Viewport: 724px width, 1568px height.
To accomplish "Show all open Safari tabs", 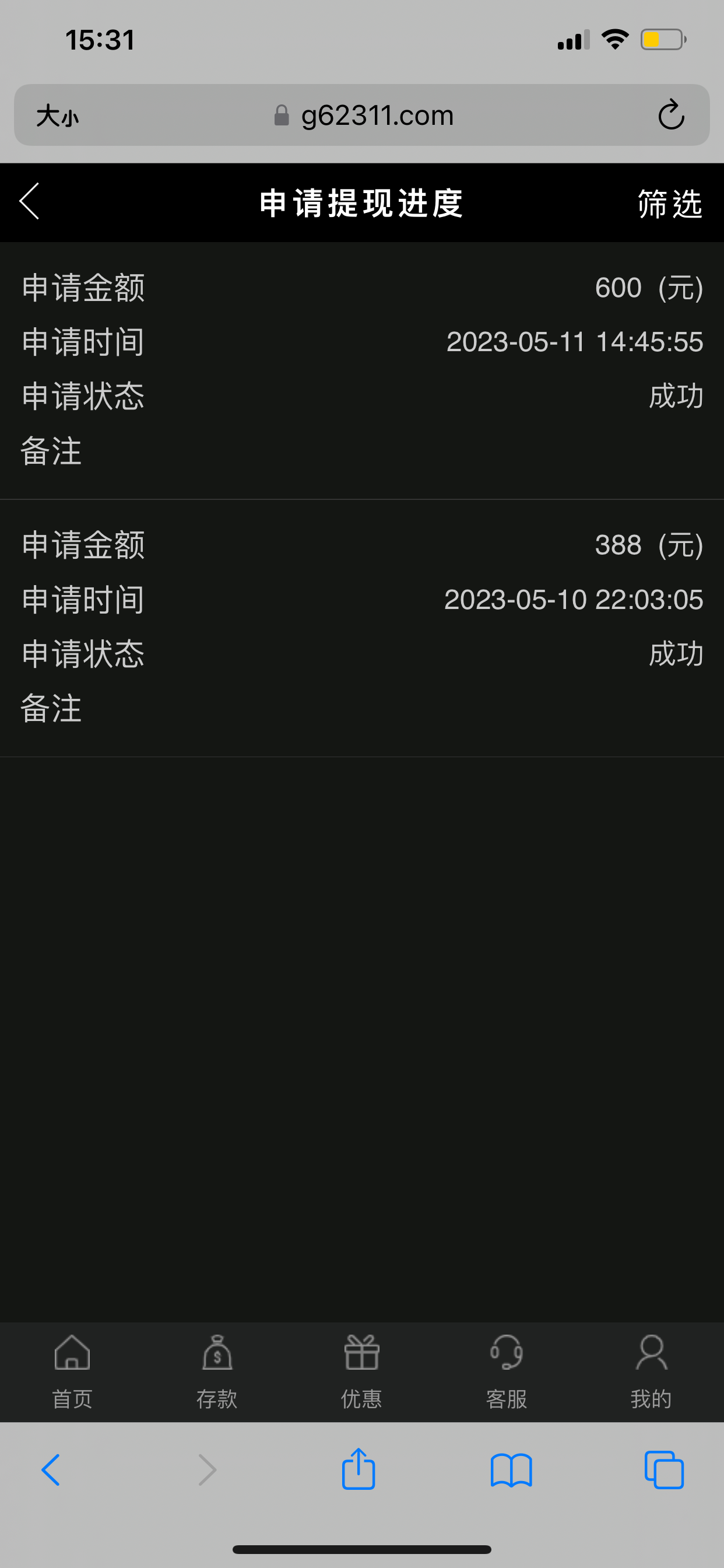I will (664, 1471).
